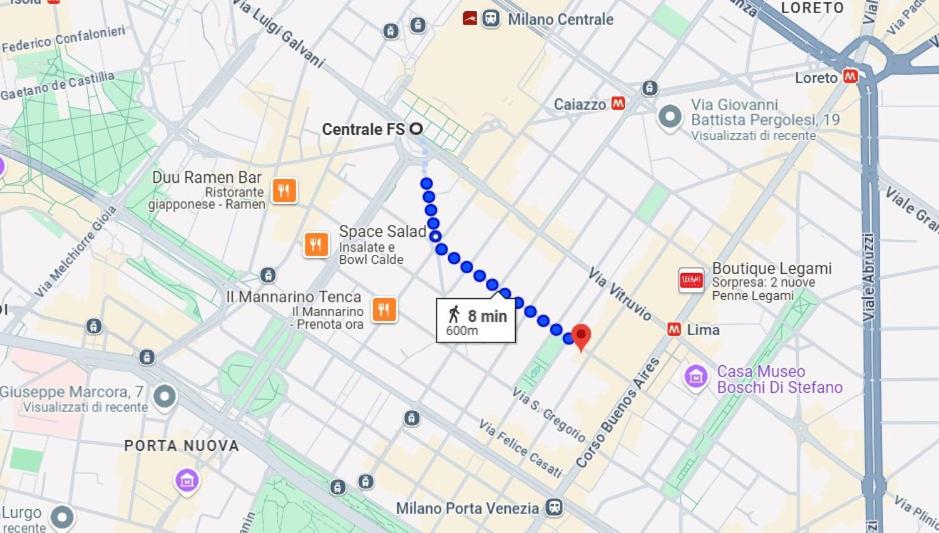
Task: Open Il Mannarino Tenca restaurant pin
Action: pyautogui.click(x=383, y=310)
